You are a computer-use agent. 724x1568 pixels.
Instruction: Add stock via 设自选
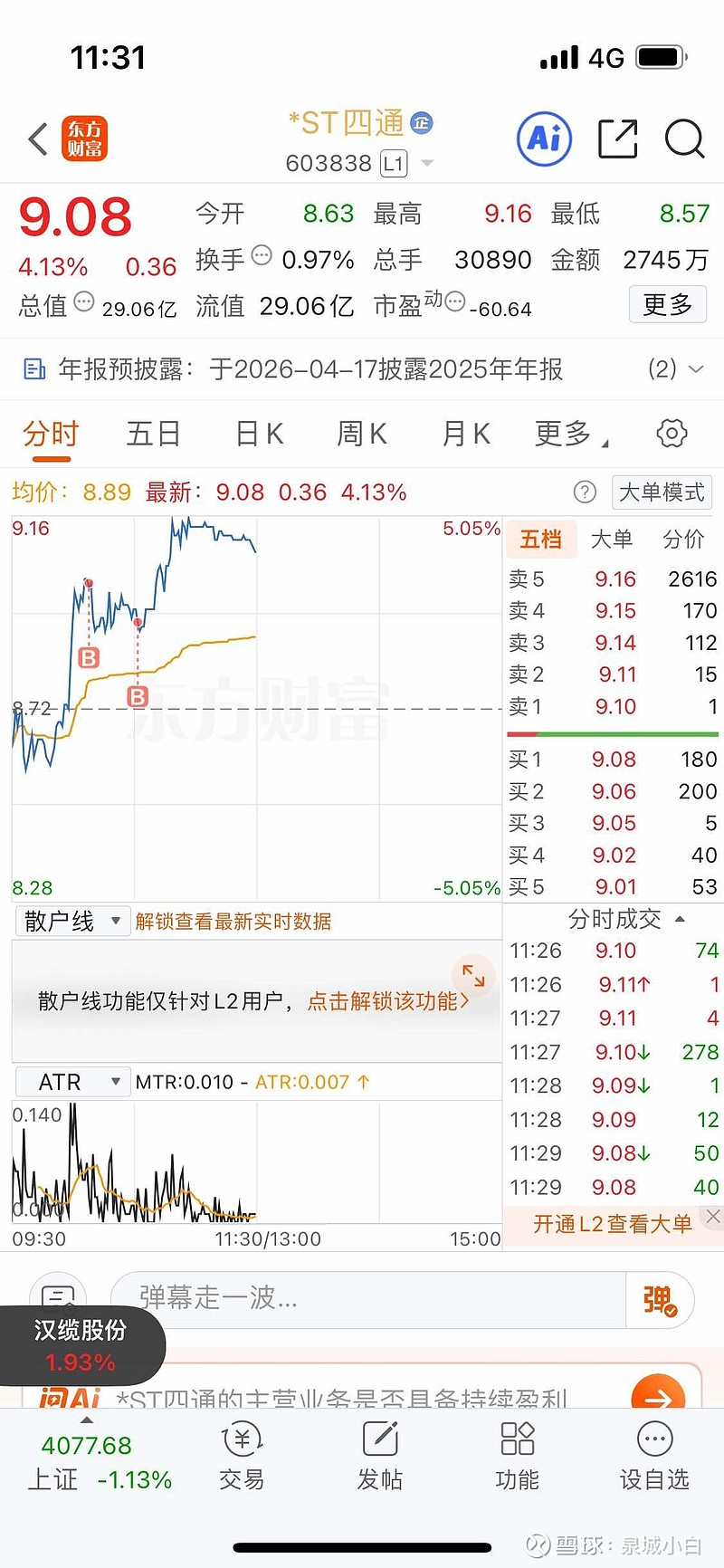click(x=654, y=1458)
